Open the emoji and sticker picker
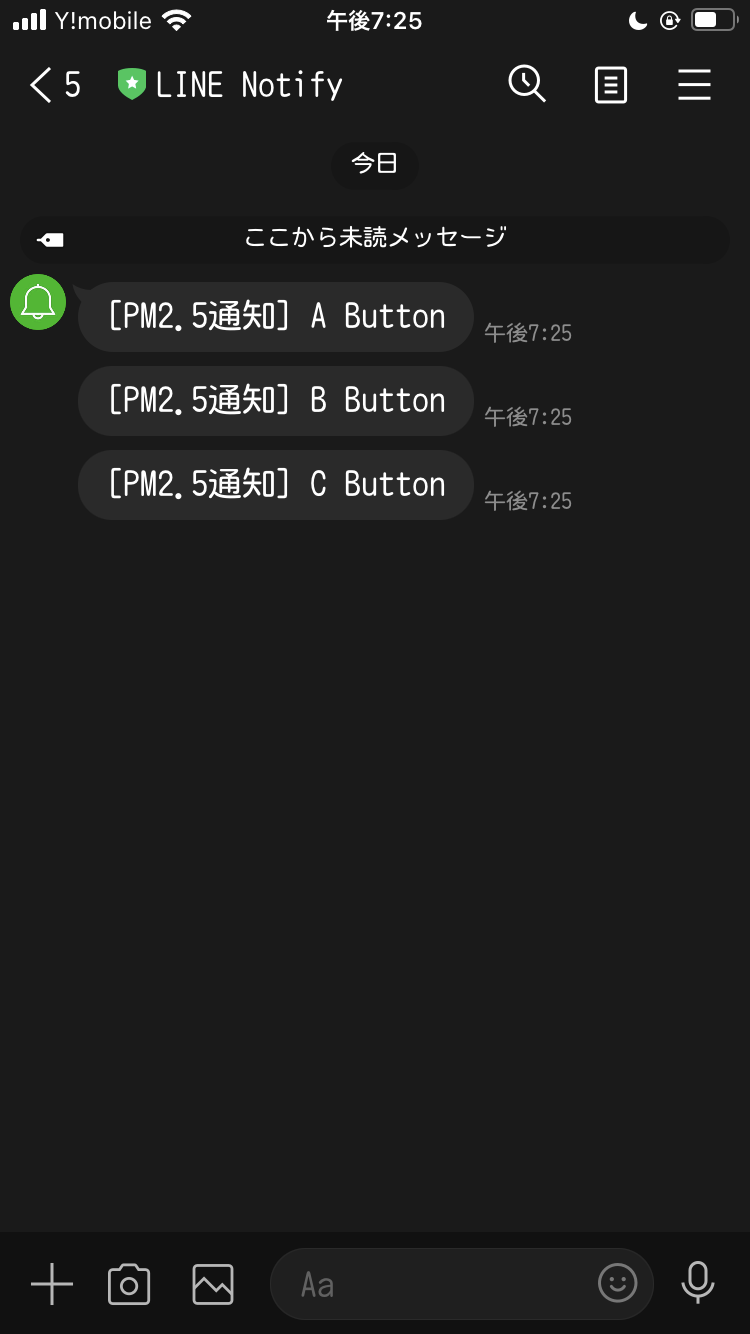 (617, 1282)
